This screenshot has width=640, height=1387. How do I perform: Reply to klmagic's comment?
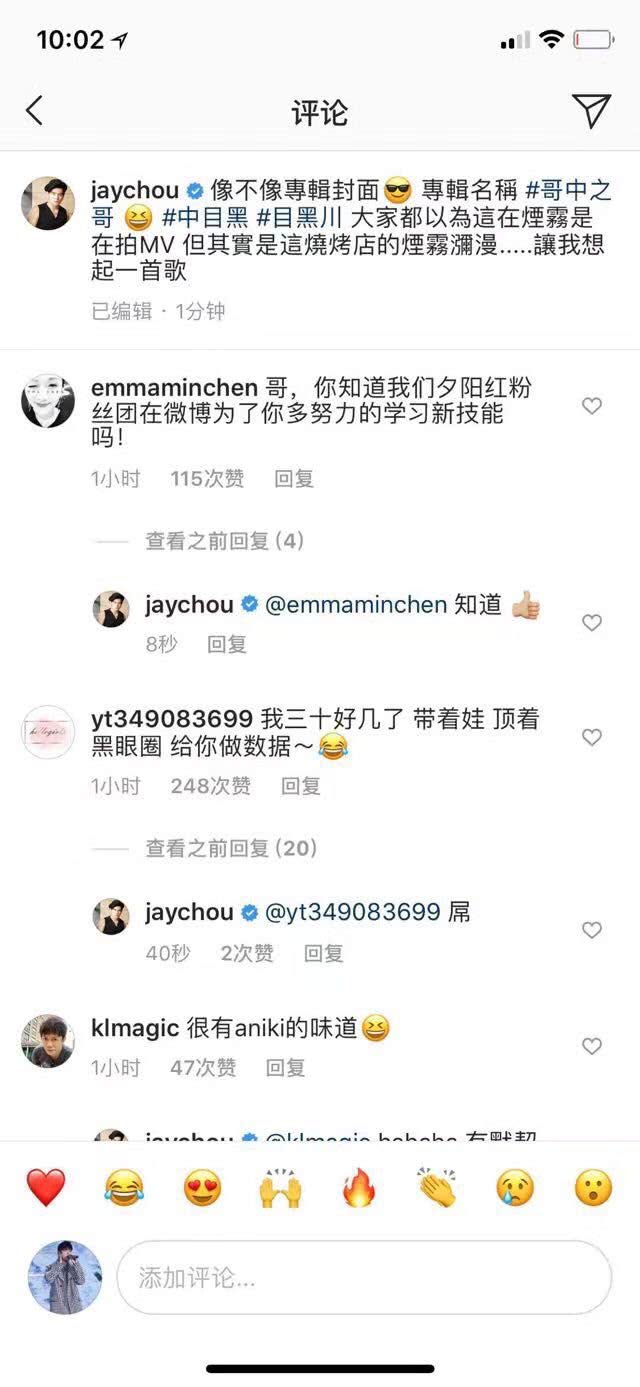click(286, 1068)
